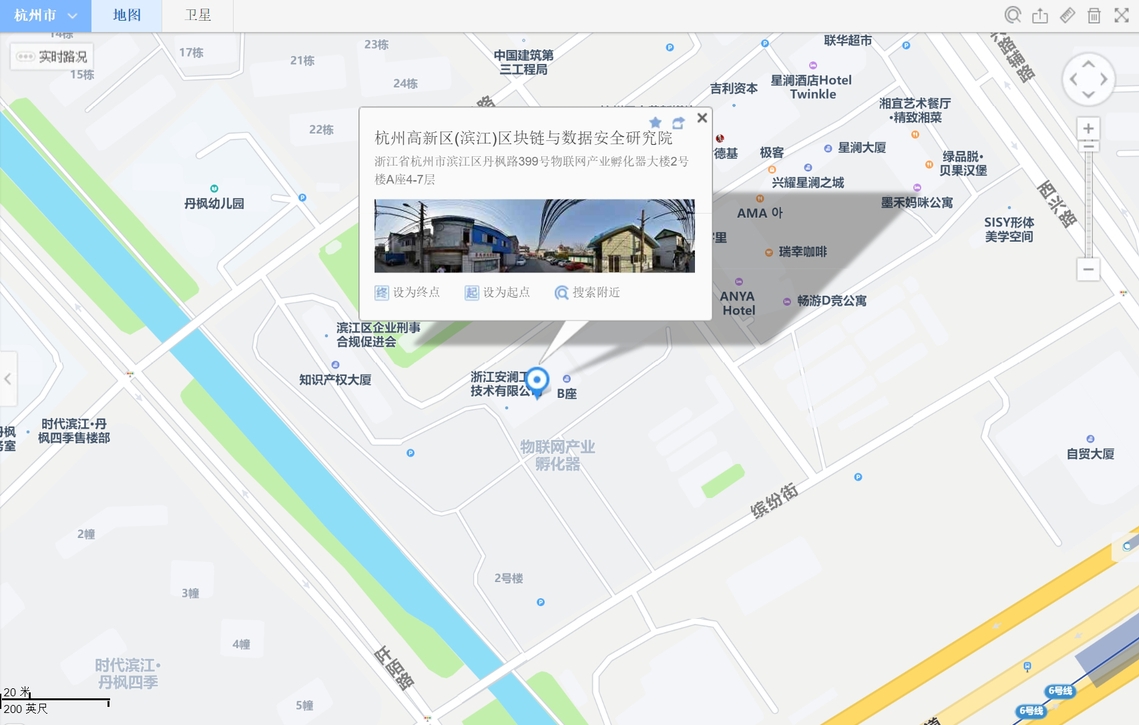Viewport: 1139px width, 725px height.
Task: Enter fullscreen map mode
Action: (x=1121, y=15)
